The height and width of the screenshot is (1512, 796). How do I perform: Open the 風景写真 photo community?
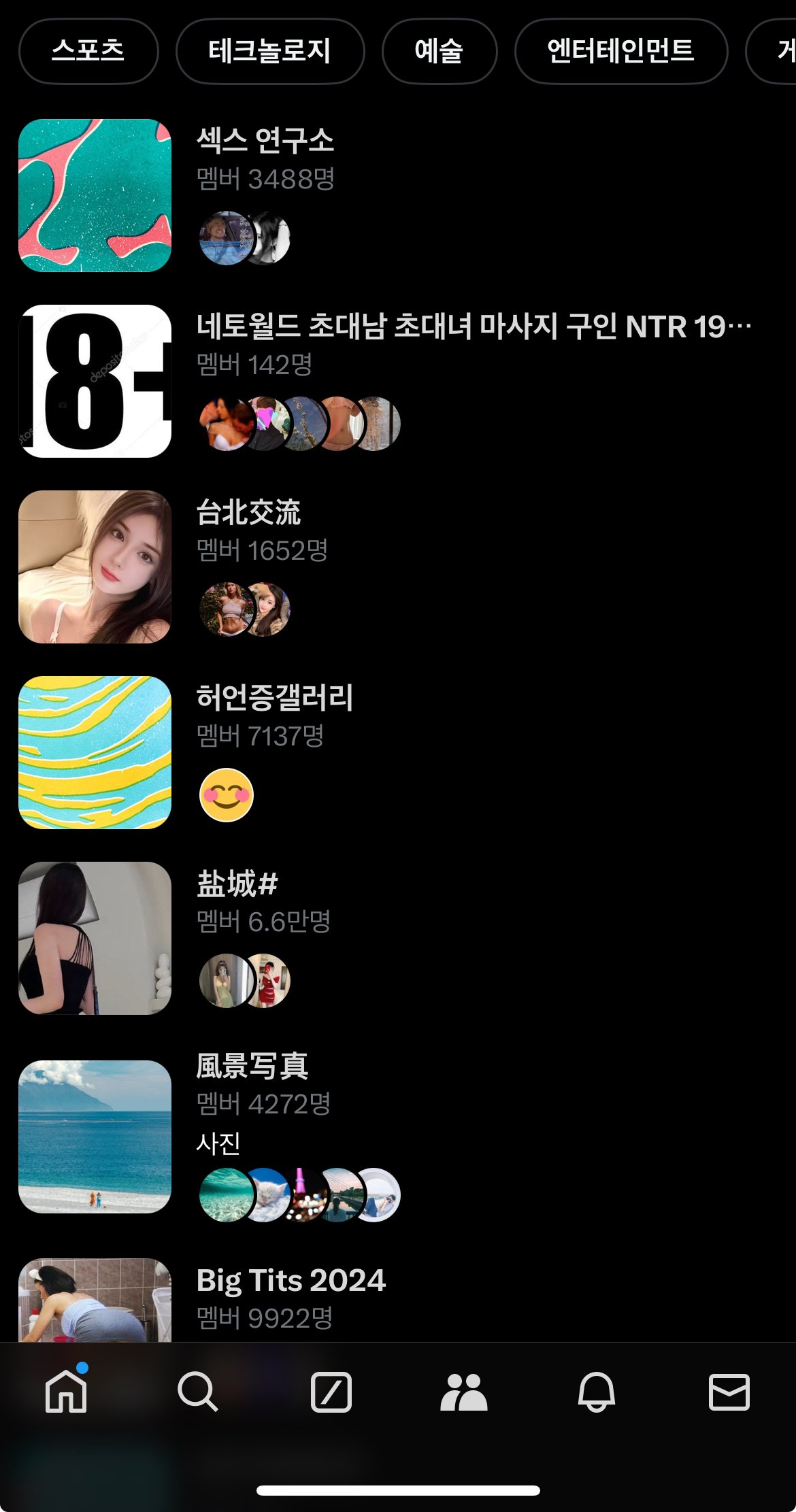tap(252, 1066)
